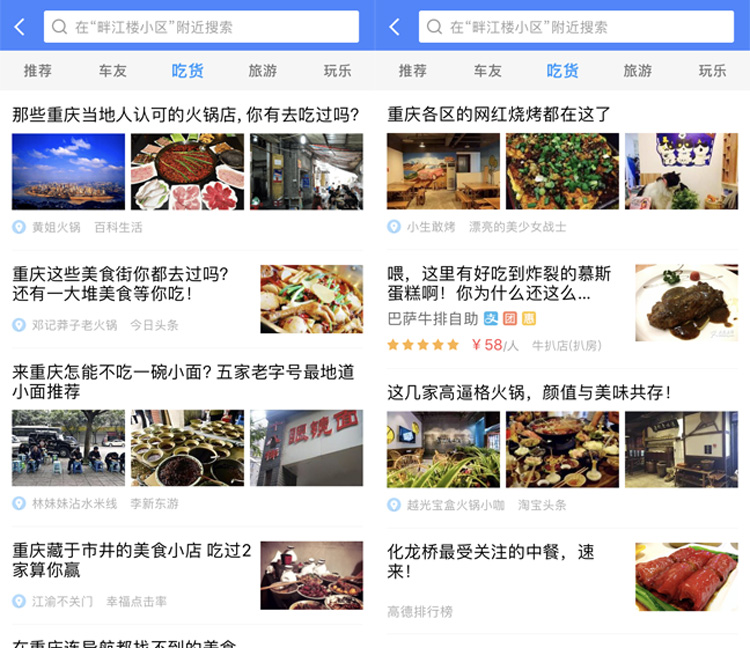Open the article about locally approved 火锅店

(x=185, y=115)
